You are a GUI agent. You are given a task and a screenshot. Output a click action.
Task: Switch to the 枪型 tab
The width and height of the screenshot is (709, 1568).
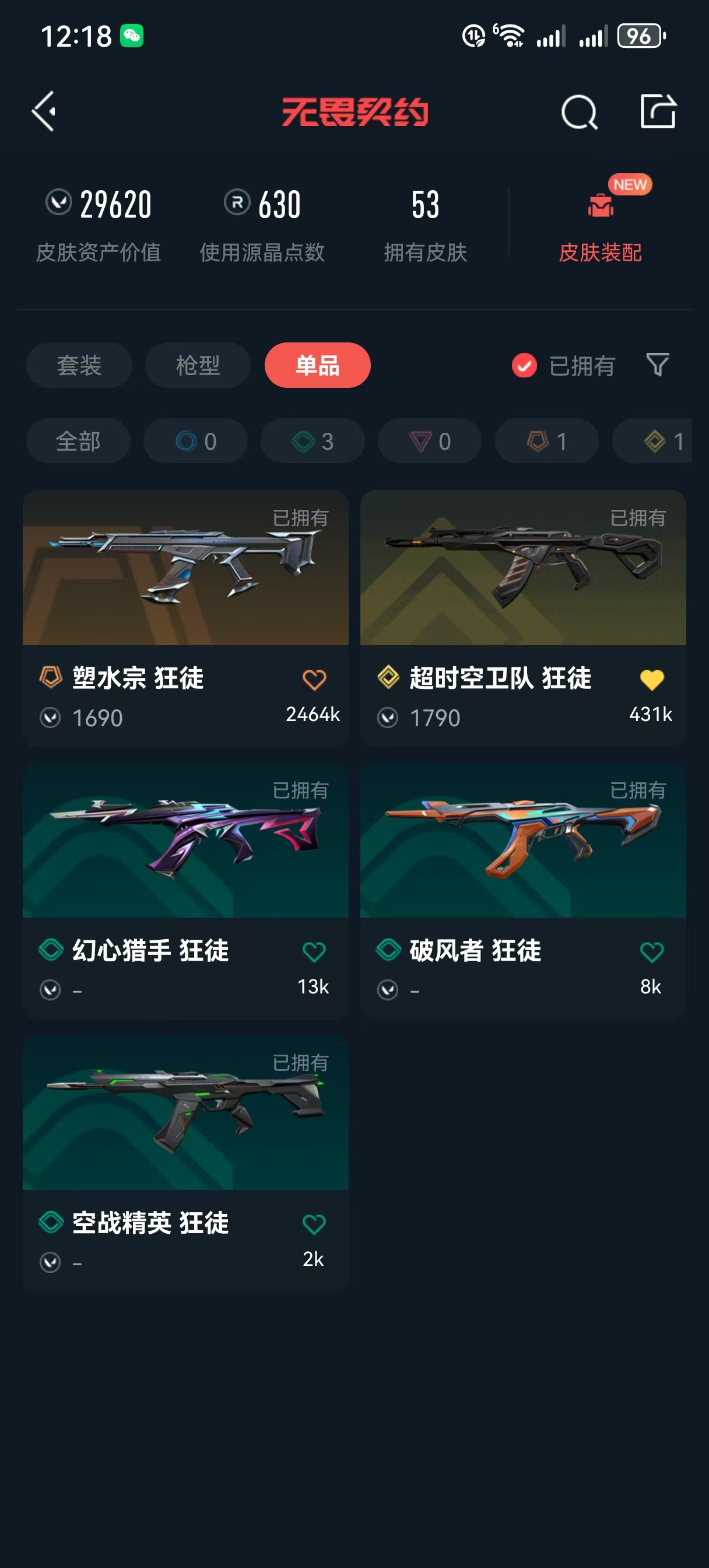click(x=198, y=365)
